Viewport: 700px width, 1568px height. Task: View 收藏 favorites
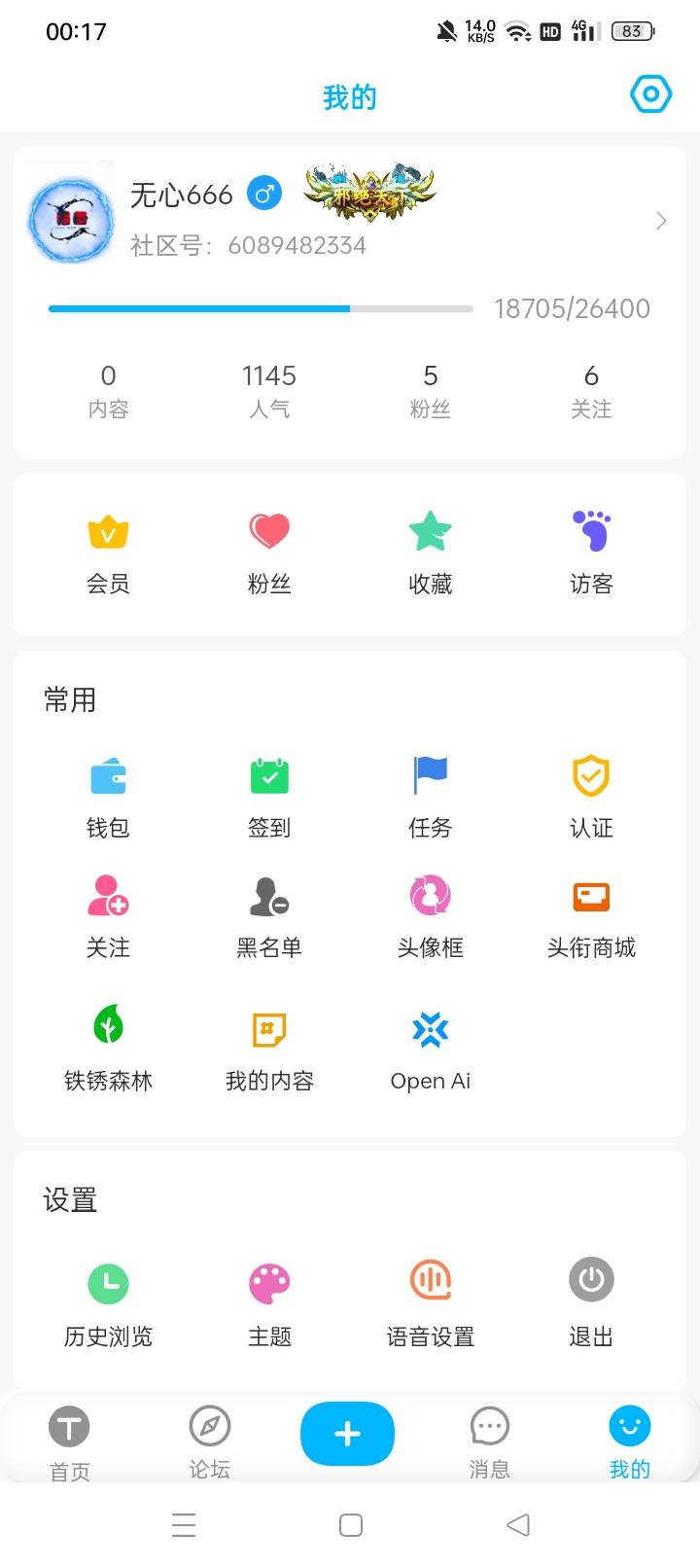[x=430, y=552]
